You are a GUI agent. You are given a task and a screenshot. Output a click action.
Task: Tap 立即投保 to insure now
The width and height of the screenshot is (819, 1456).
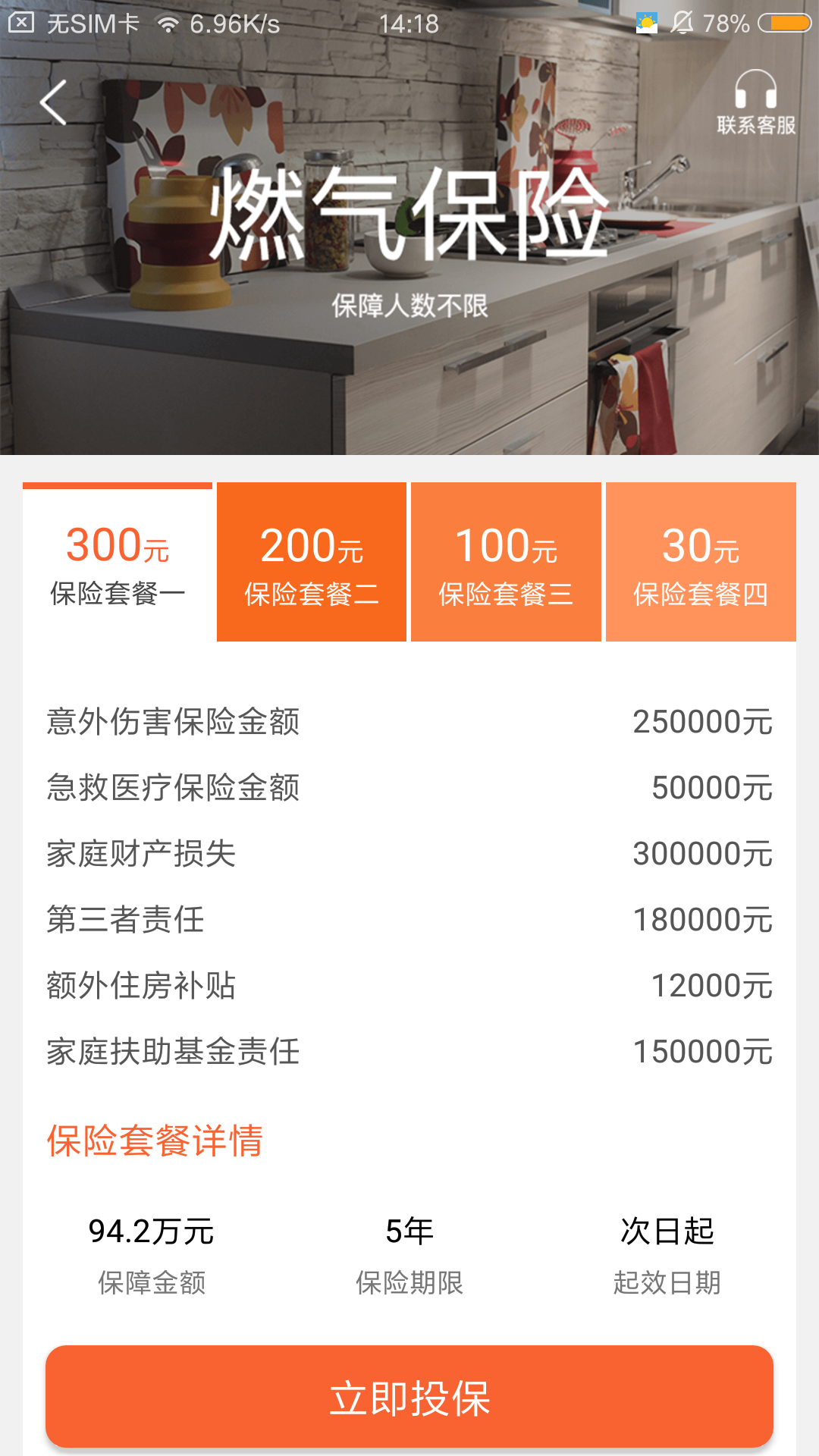(x=409, y=1397)
